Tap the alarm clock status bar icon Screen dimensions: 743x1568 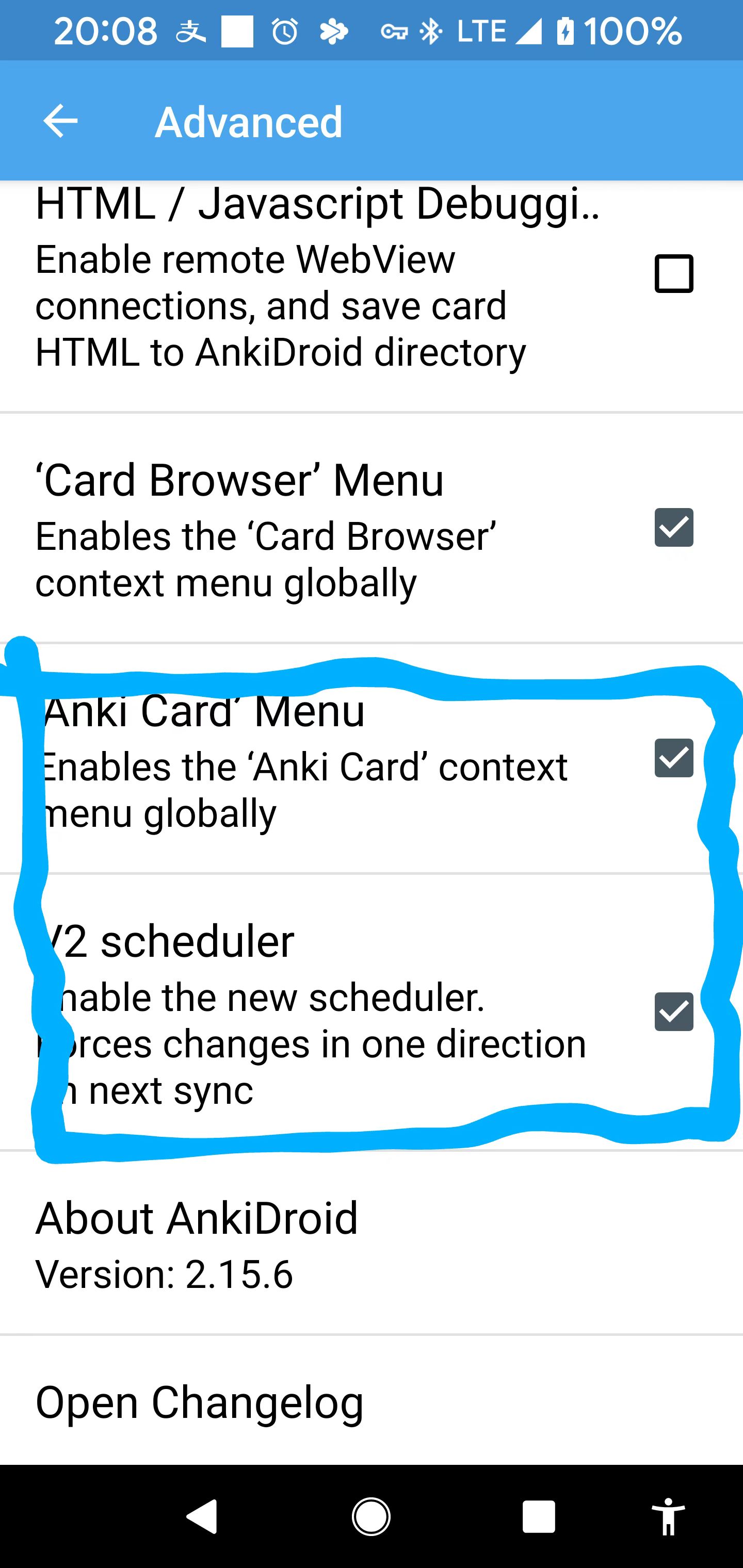coord(284,31)
